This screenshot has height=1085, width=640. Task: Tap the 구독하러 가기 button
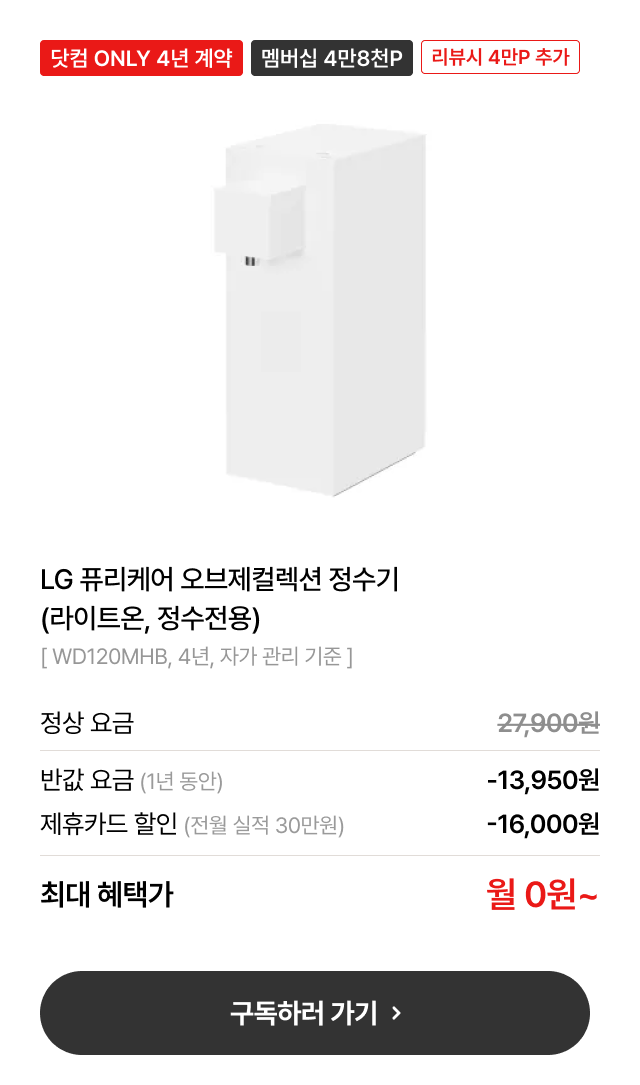[315, 1013]
